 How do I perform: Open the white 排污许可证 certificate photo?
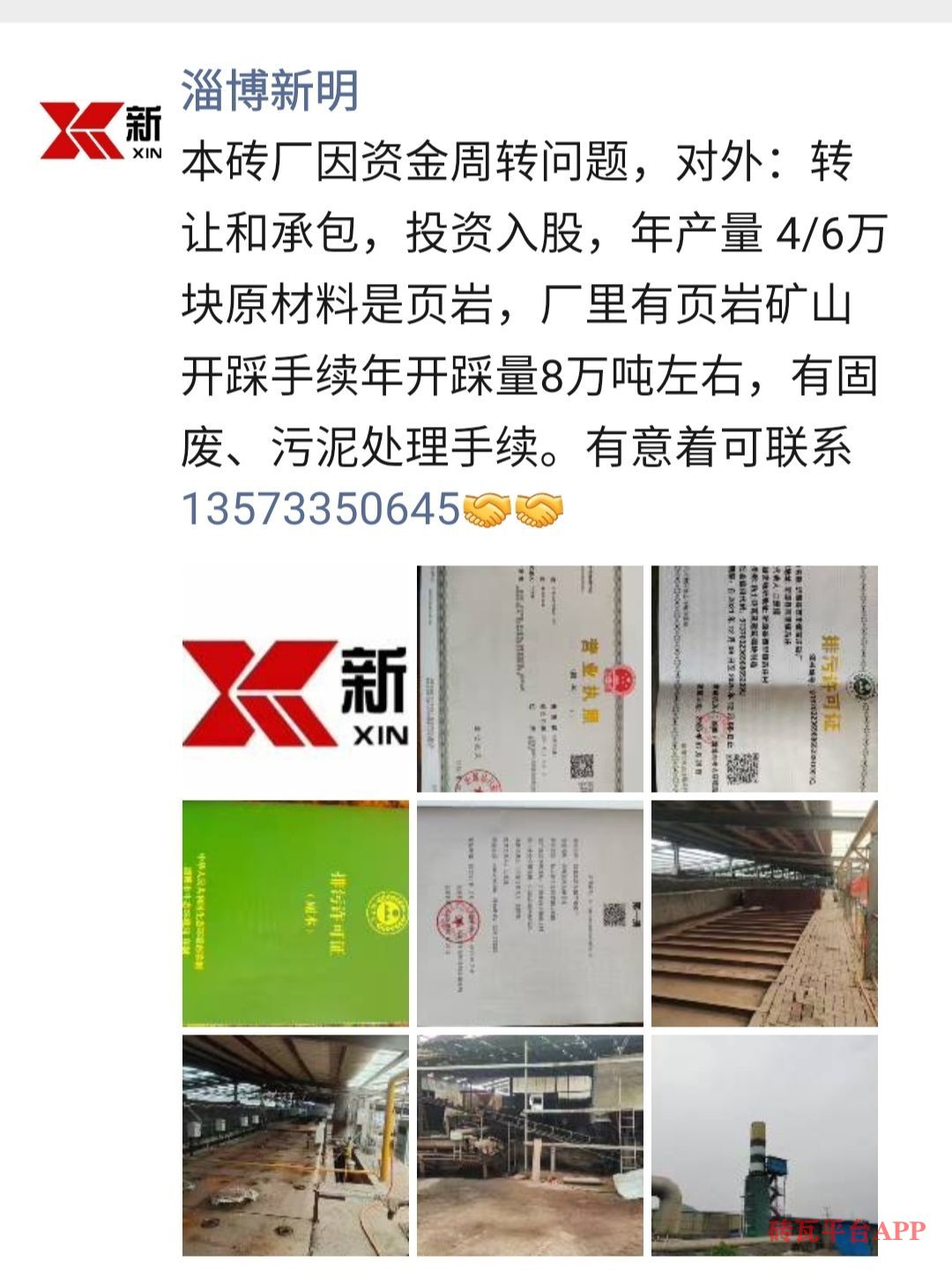pos(764,679)
